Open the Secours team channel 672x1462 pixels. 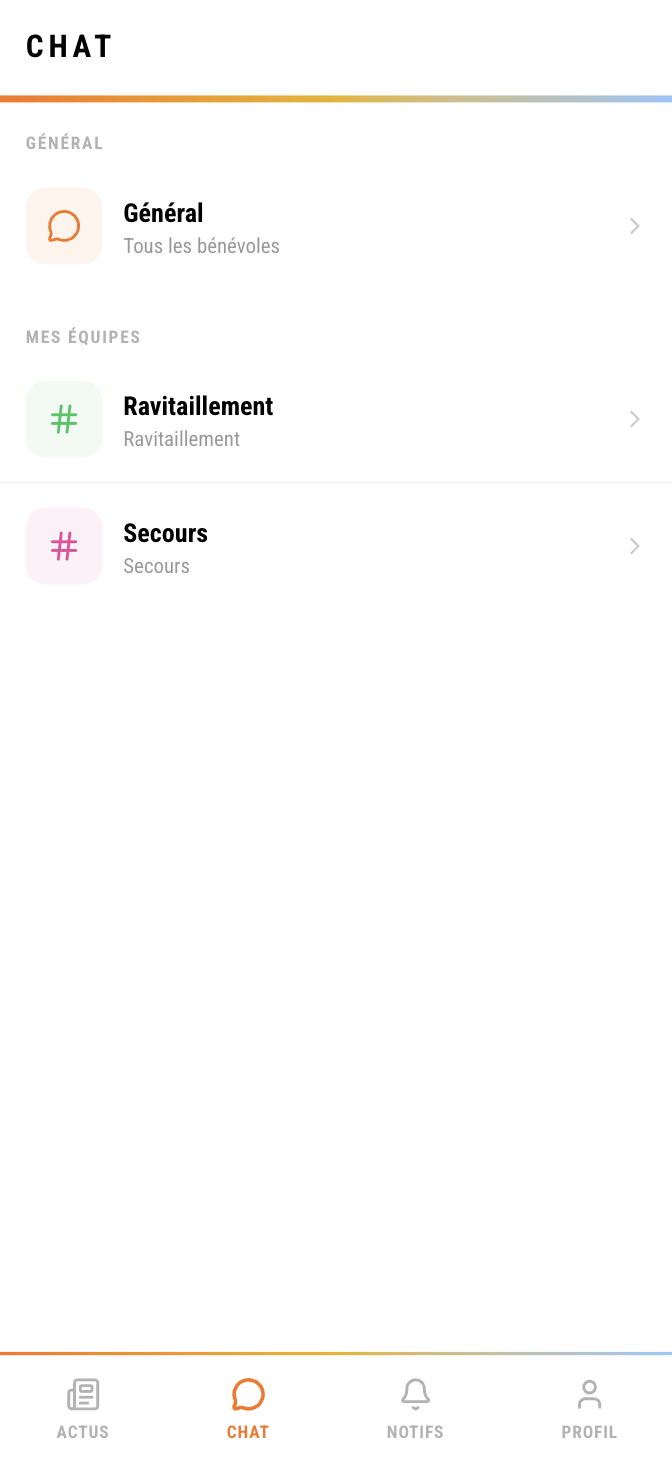[x=336, y=546]
